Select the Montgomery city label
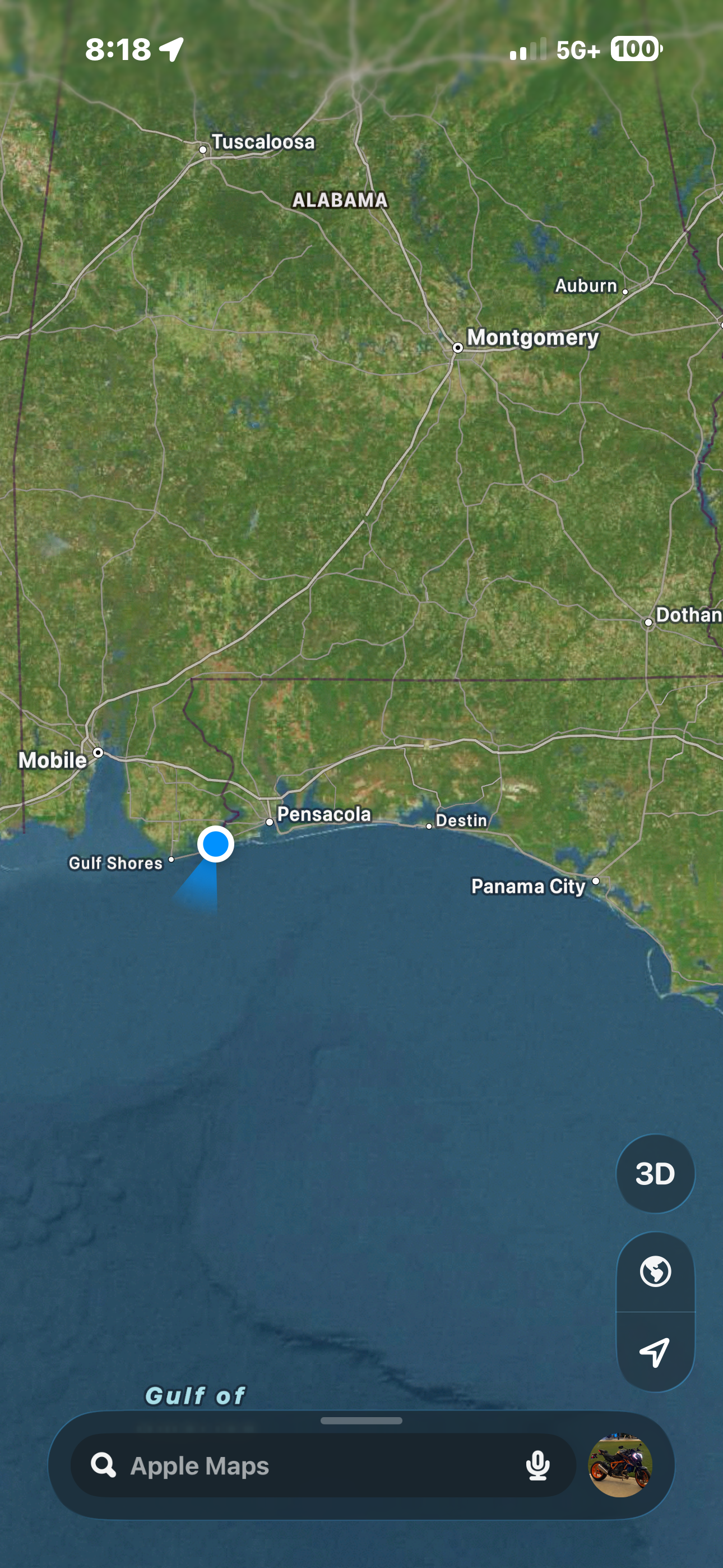 coord(532,337)
